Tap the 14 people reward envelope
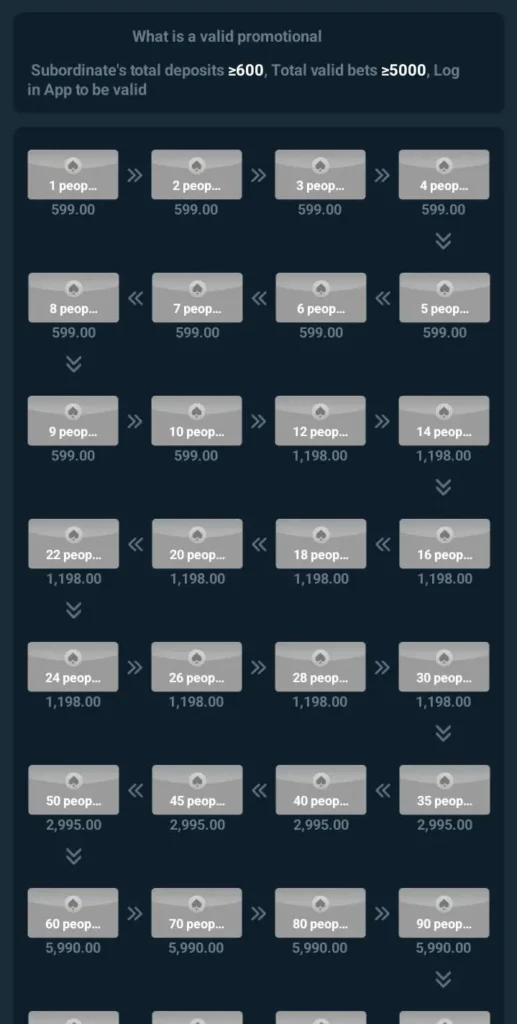The width and height of the screenshot is (517, 1024). [444, 421]
